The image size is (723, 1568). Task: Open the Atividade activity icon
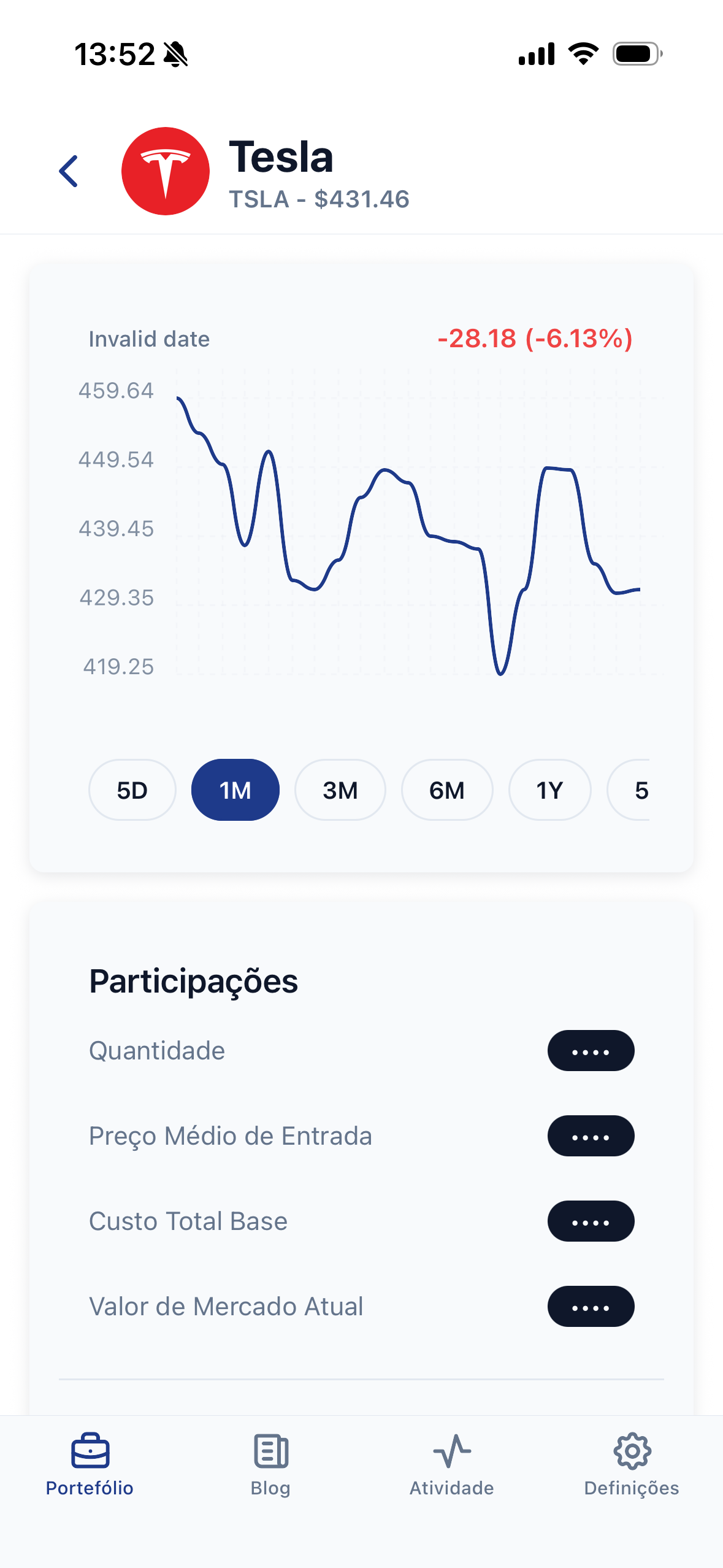click(x=451, y=1451)
